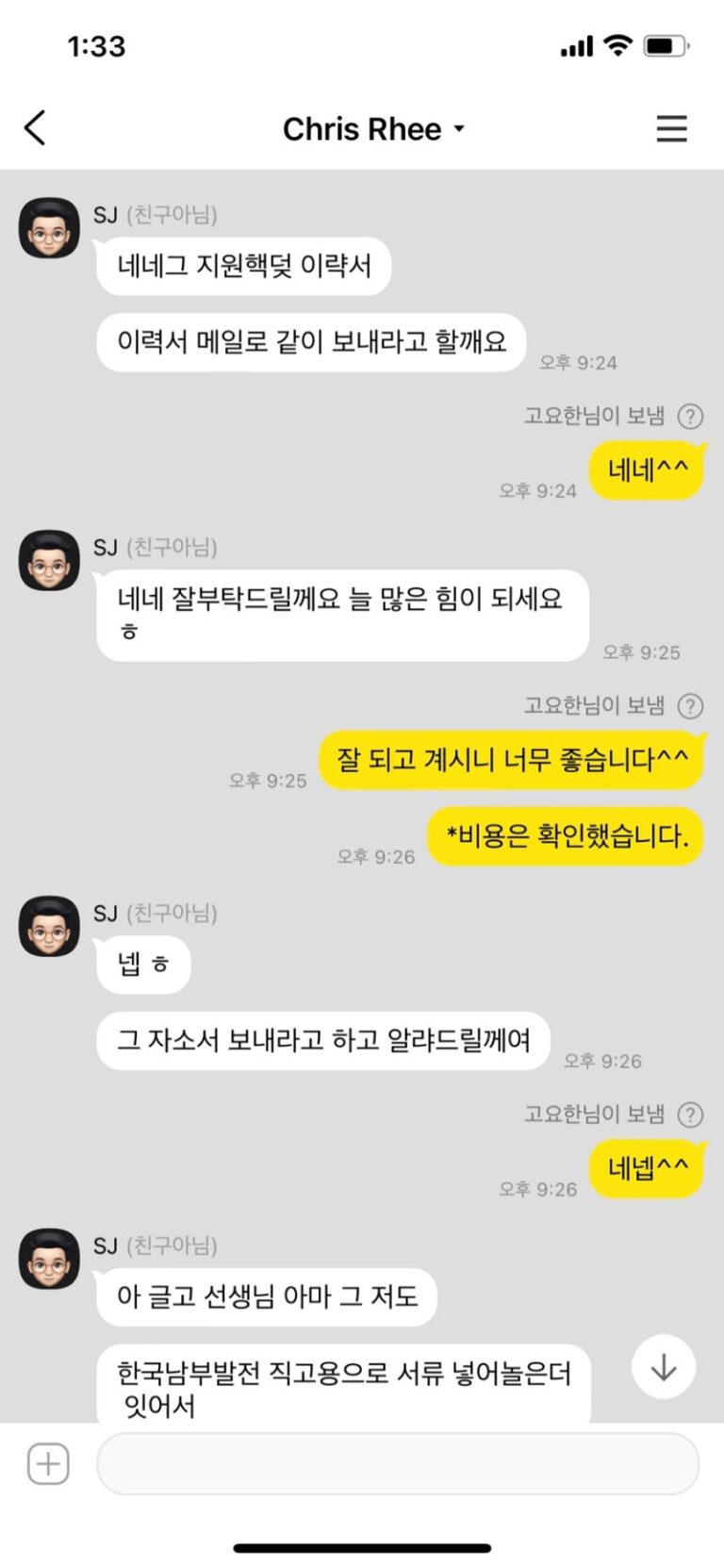The width and height of the screenshot is (724, 1568).
Task: Open SJ's avatar beside 아 글고 선생님 message
Action: 49,1259
